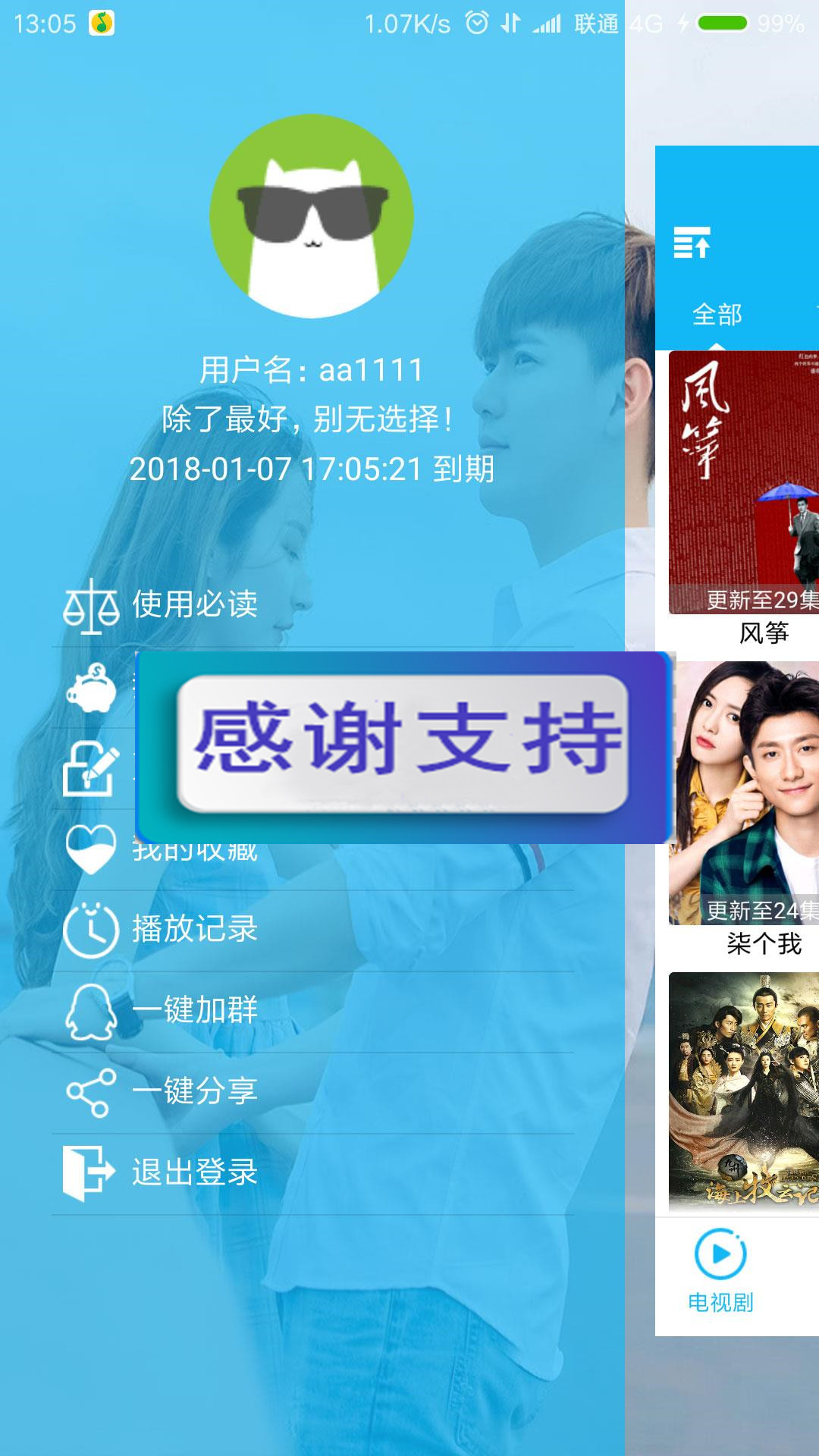
Task: Tap the lock and pencil menu row
Action: 91,769
